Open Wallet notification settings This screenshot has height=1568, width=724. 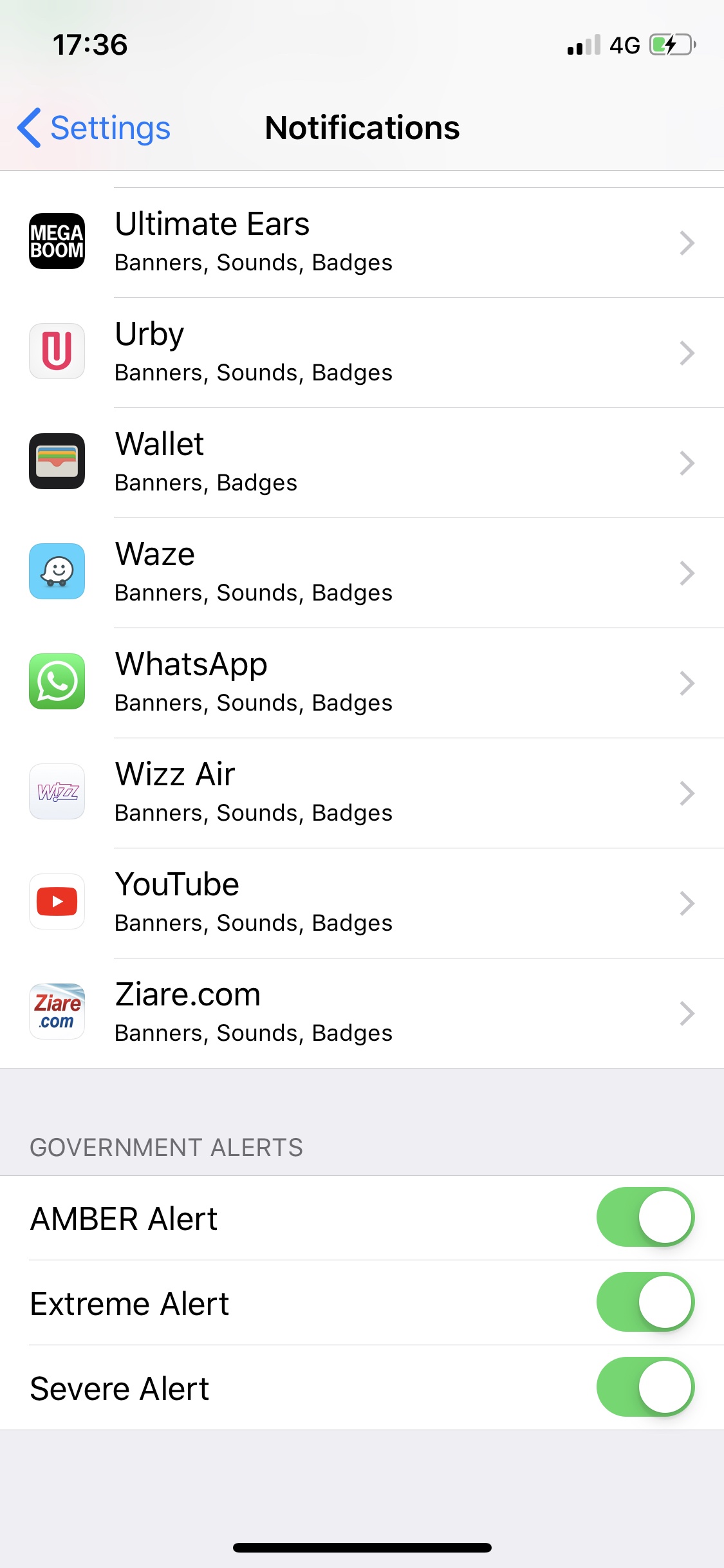(362, 463)
